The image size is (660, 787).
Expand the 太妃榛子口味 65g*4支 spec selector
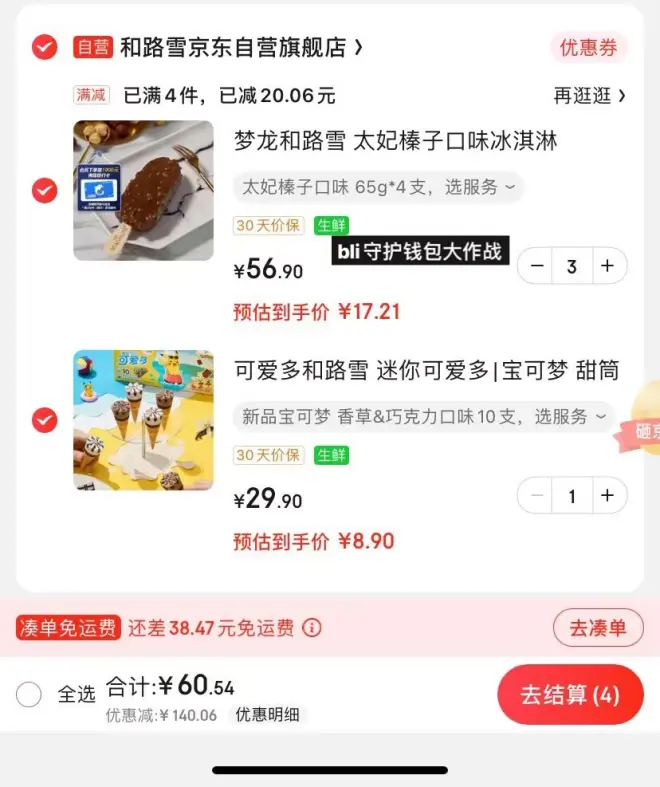click(x=379, y=187)
